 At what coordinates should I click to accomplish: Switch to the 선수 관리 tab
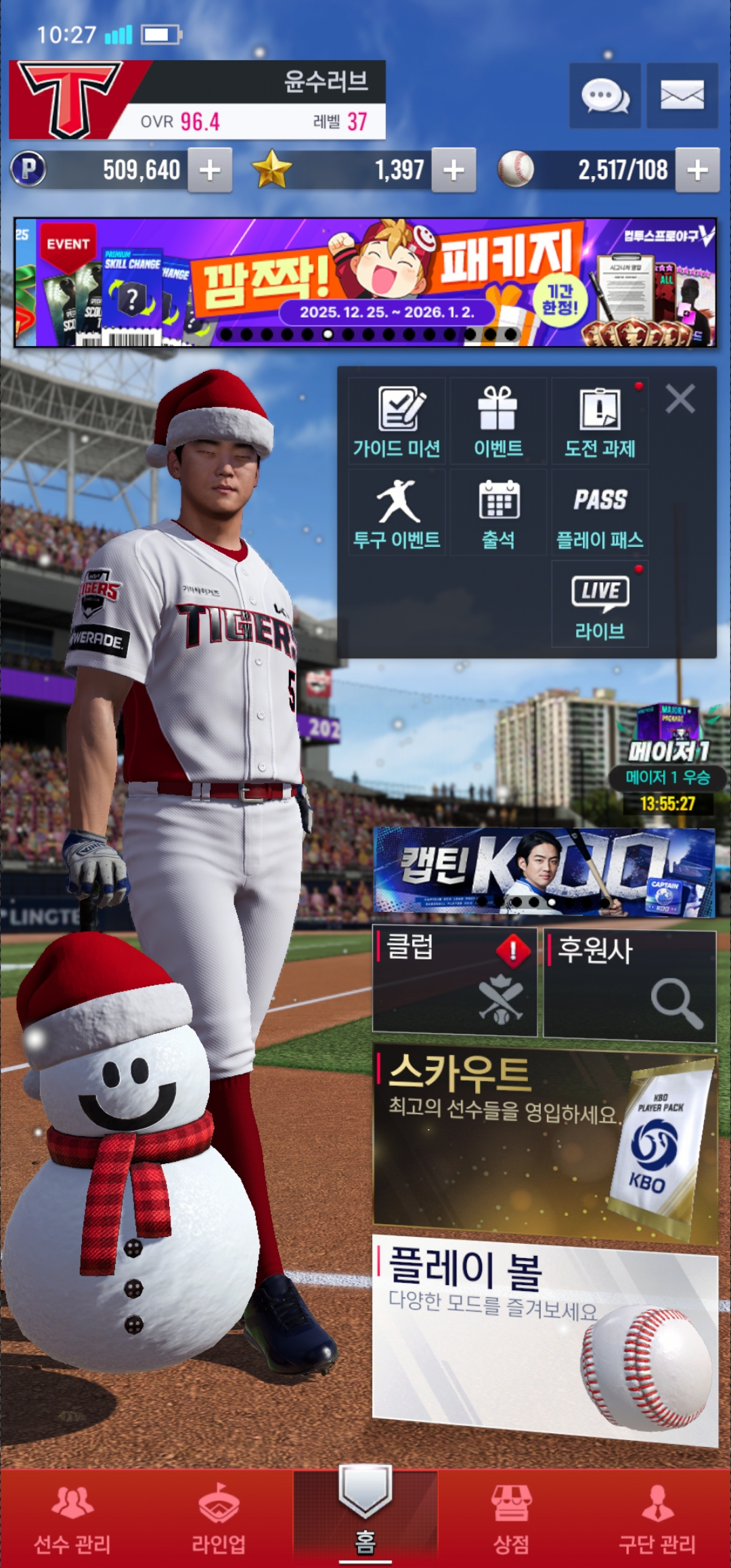pos(72,1519)
